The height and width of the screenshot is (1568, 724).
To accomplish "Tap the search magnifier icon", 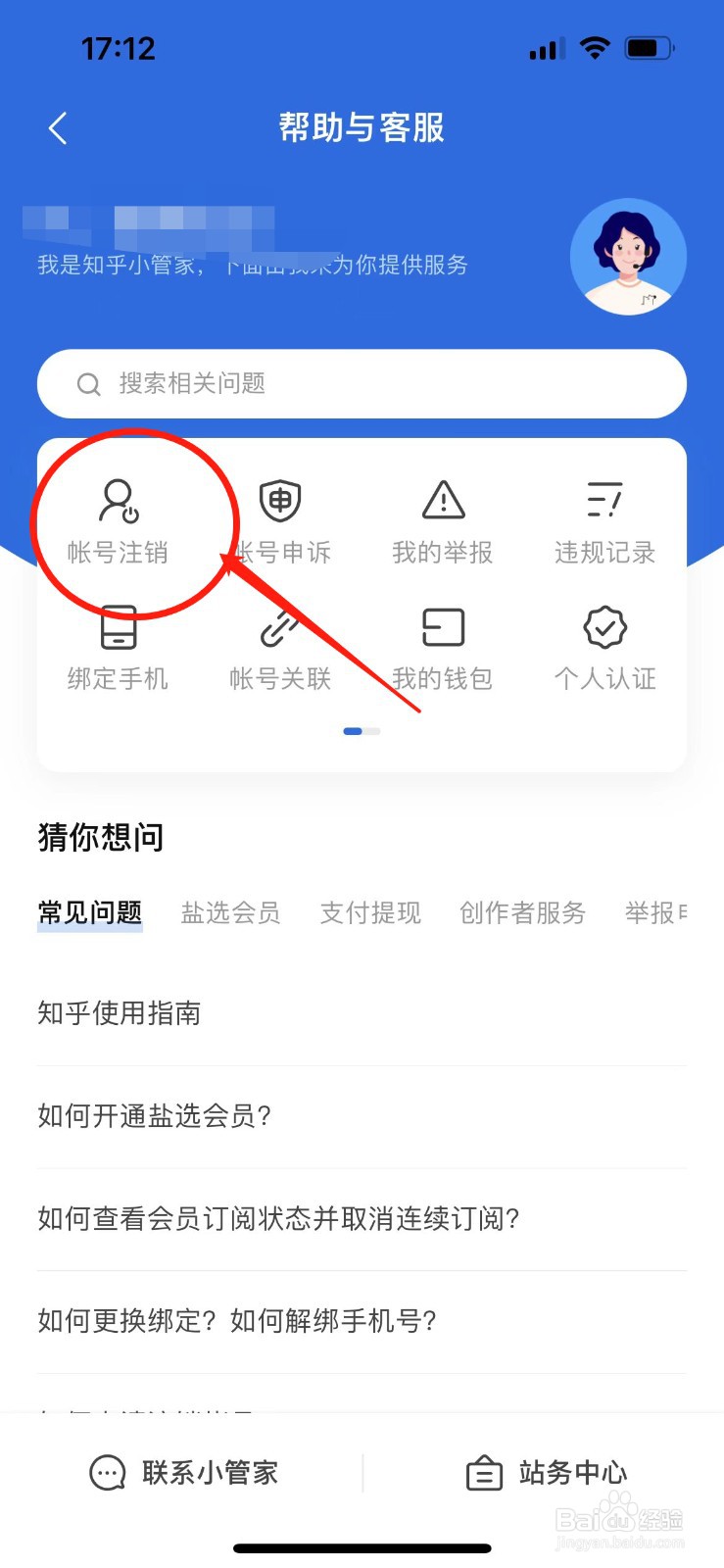I will (x=88, y=384).
